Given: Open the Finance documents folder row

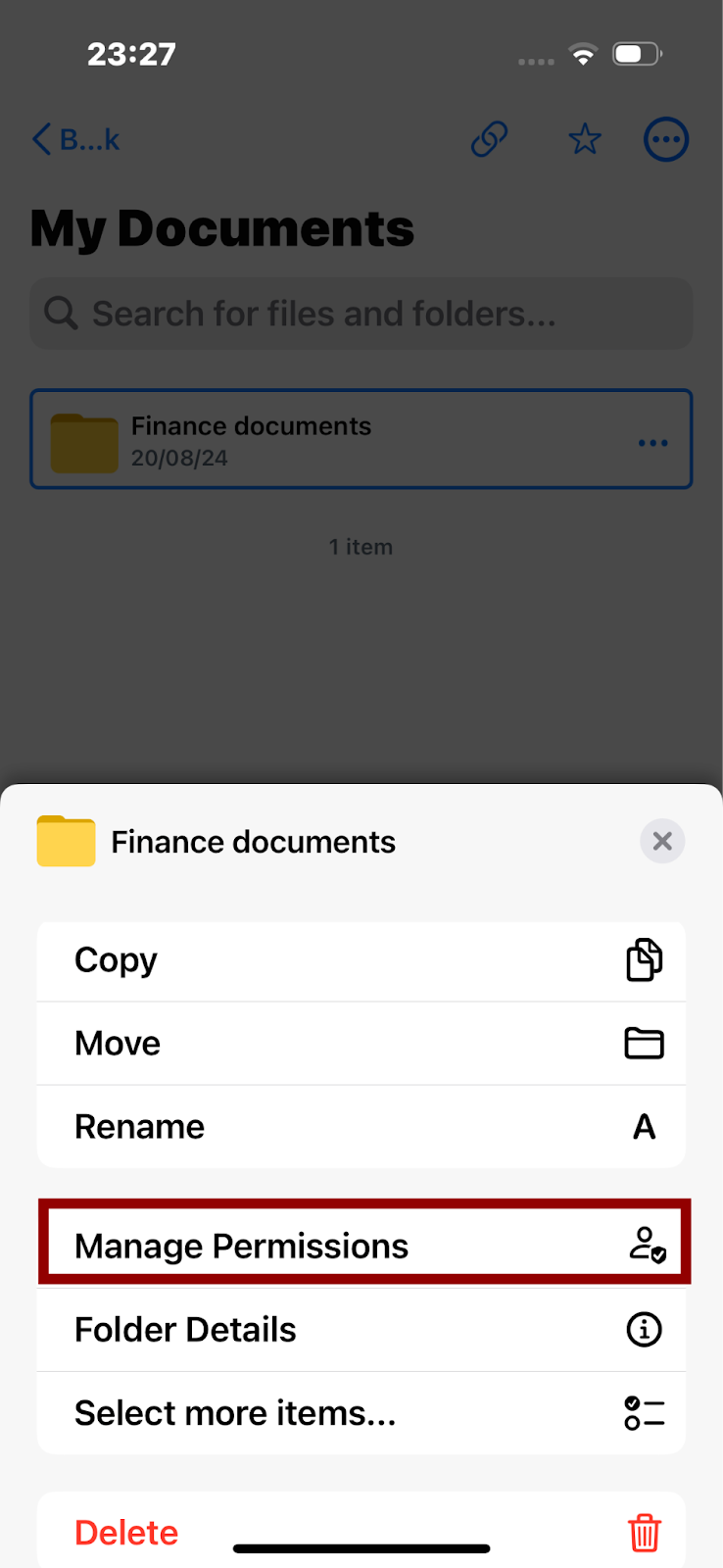Looking at the screenshot, I should tap(294, 439).
